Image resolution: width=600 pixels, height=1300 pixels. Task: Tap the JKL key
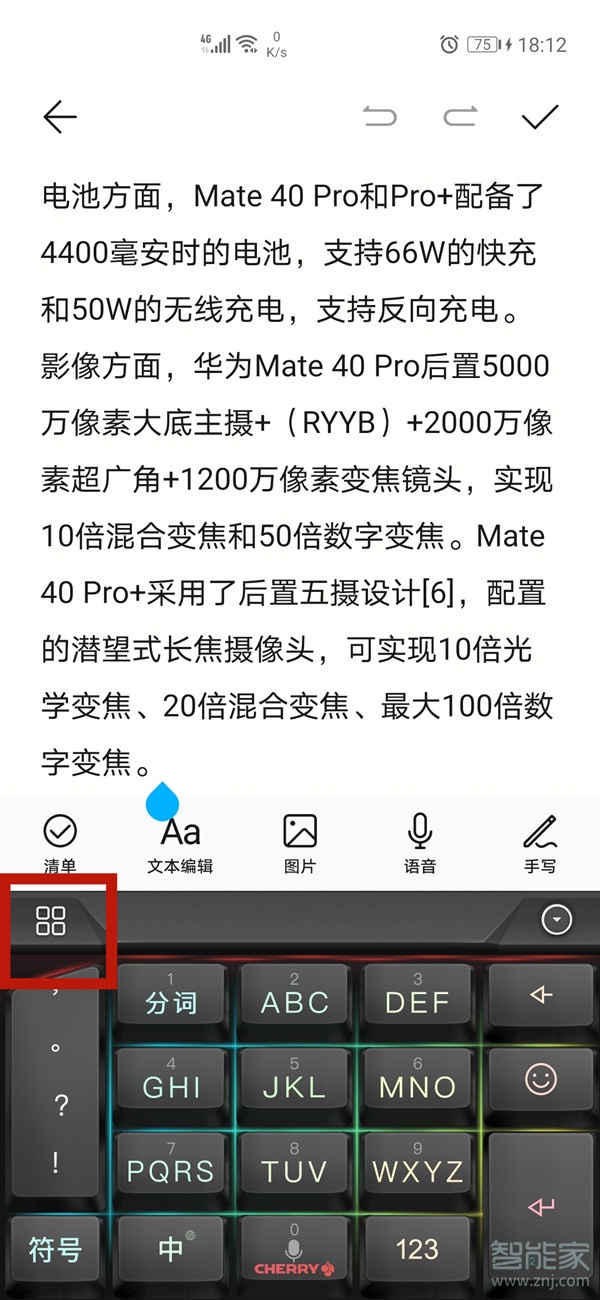coord(294,1084)
